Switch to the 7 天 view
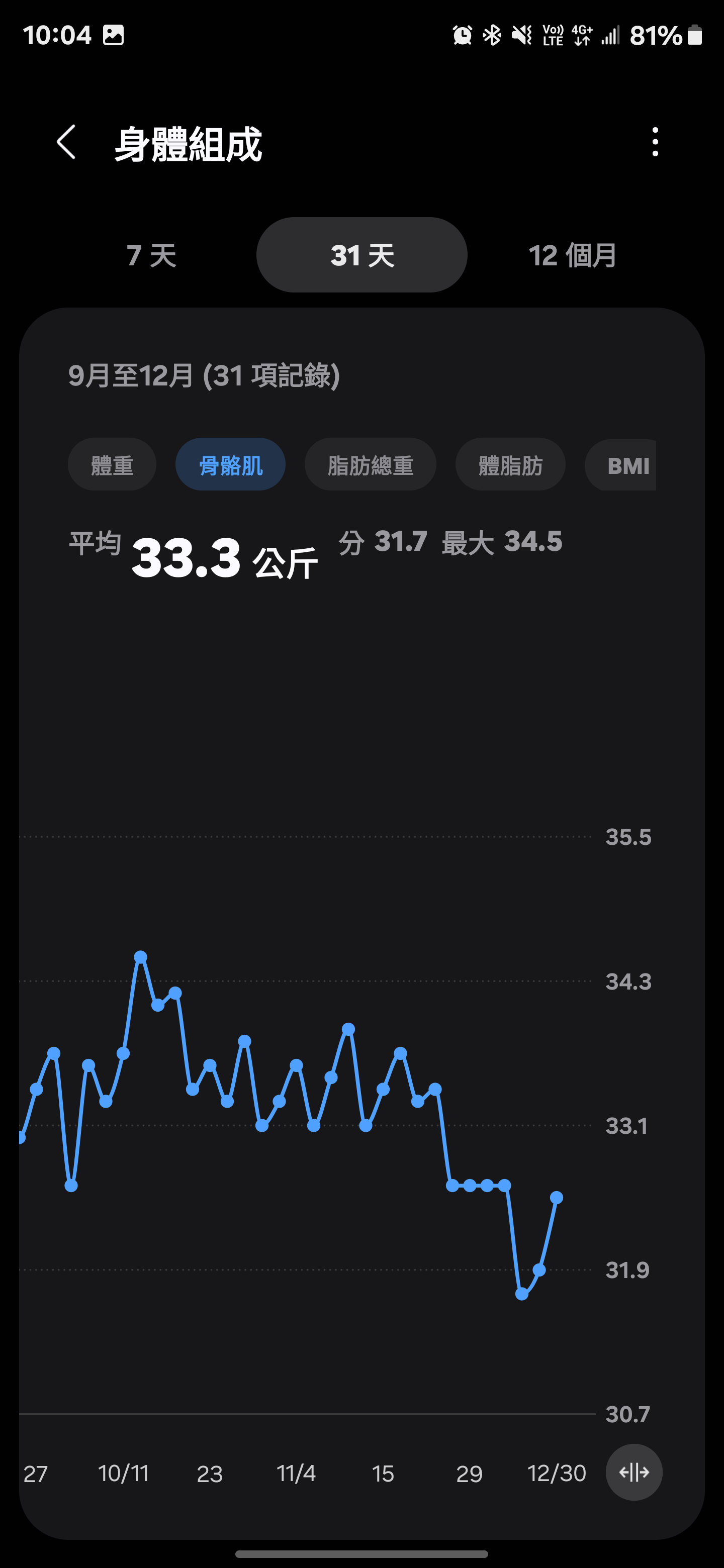The height and width of the screenshot is (1568, 724). click(x=152, y=255)
